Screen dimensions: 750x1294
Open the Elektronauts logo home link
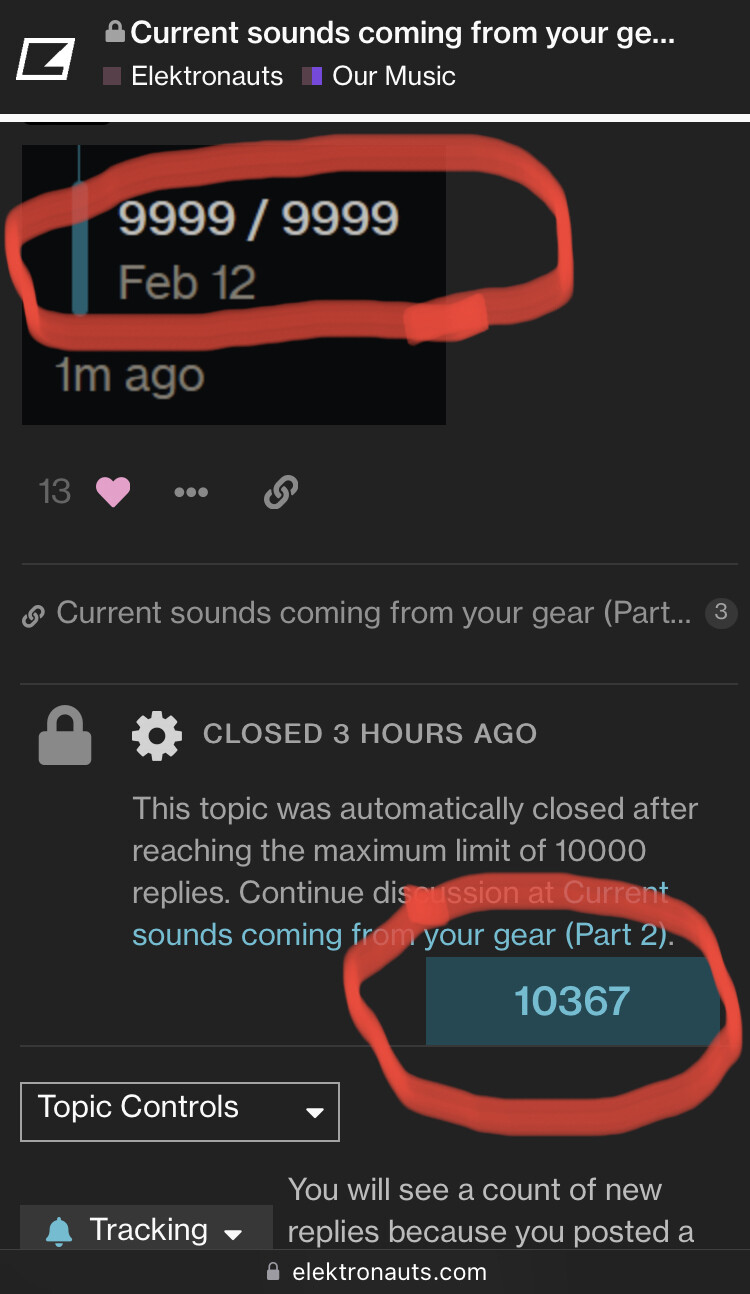pyautogui.click(x=45, y=59)
